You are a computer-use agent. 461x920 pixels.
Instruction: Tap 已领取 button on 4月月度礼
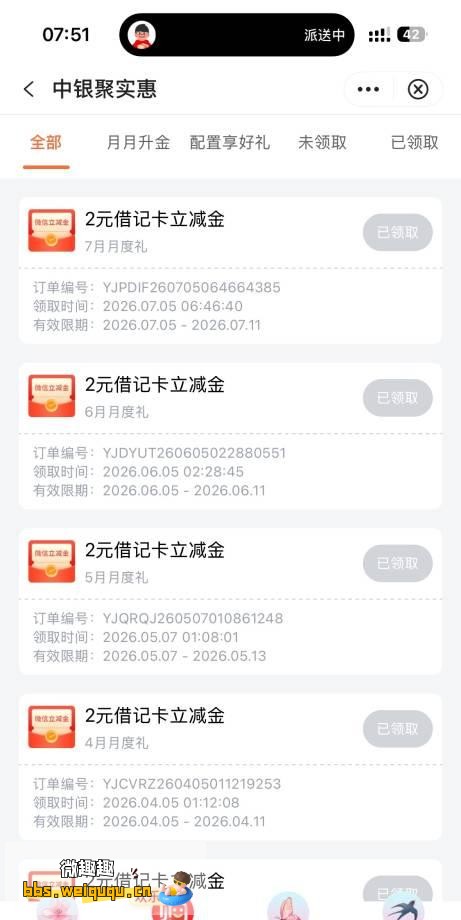coord(398,729)
